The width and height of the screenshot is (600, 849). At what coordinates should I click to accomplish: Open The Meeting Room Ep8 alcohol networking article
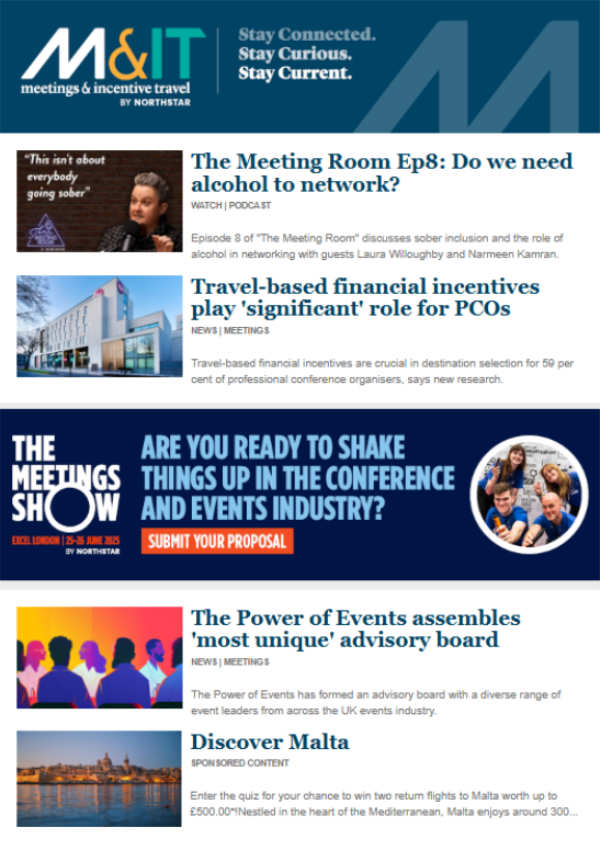[x=381, y=172]
